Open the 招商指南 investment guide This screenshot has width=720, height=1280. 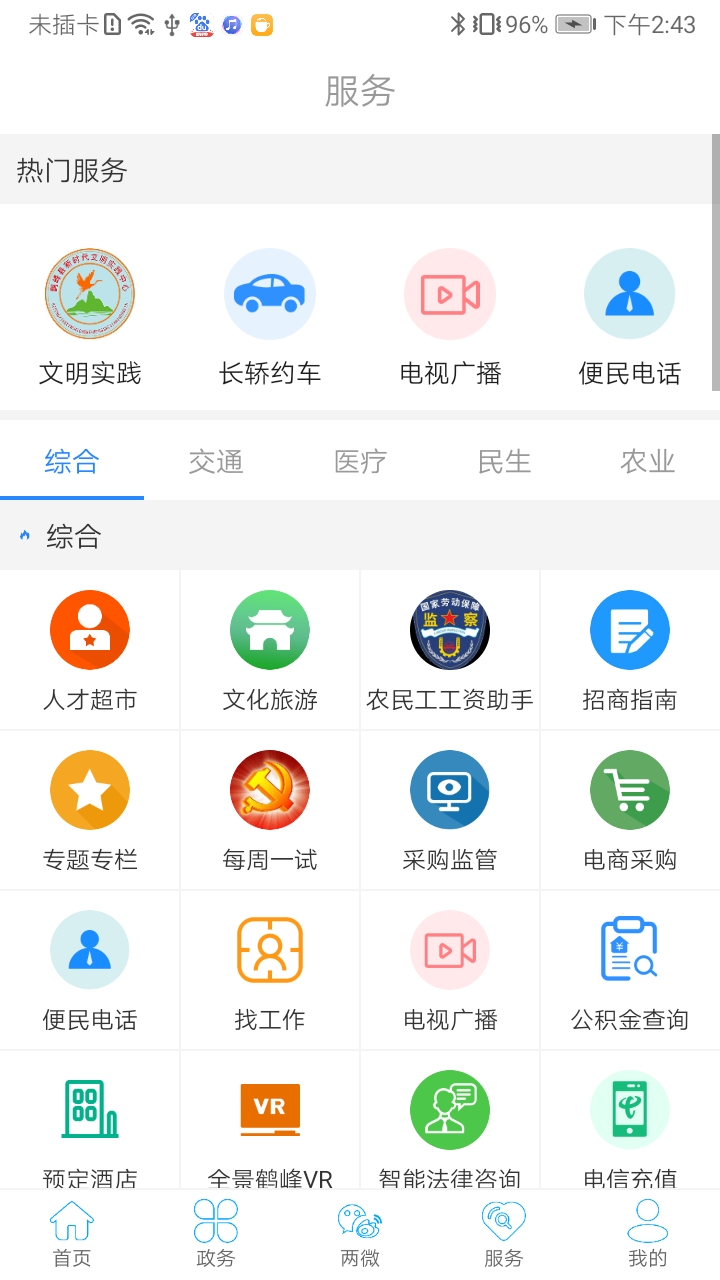(x=630, y=629)
